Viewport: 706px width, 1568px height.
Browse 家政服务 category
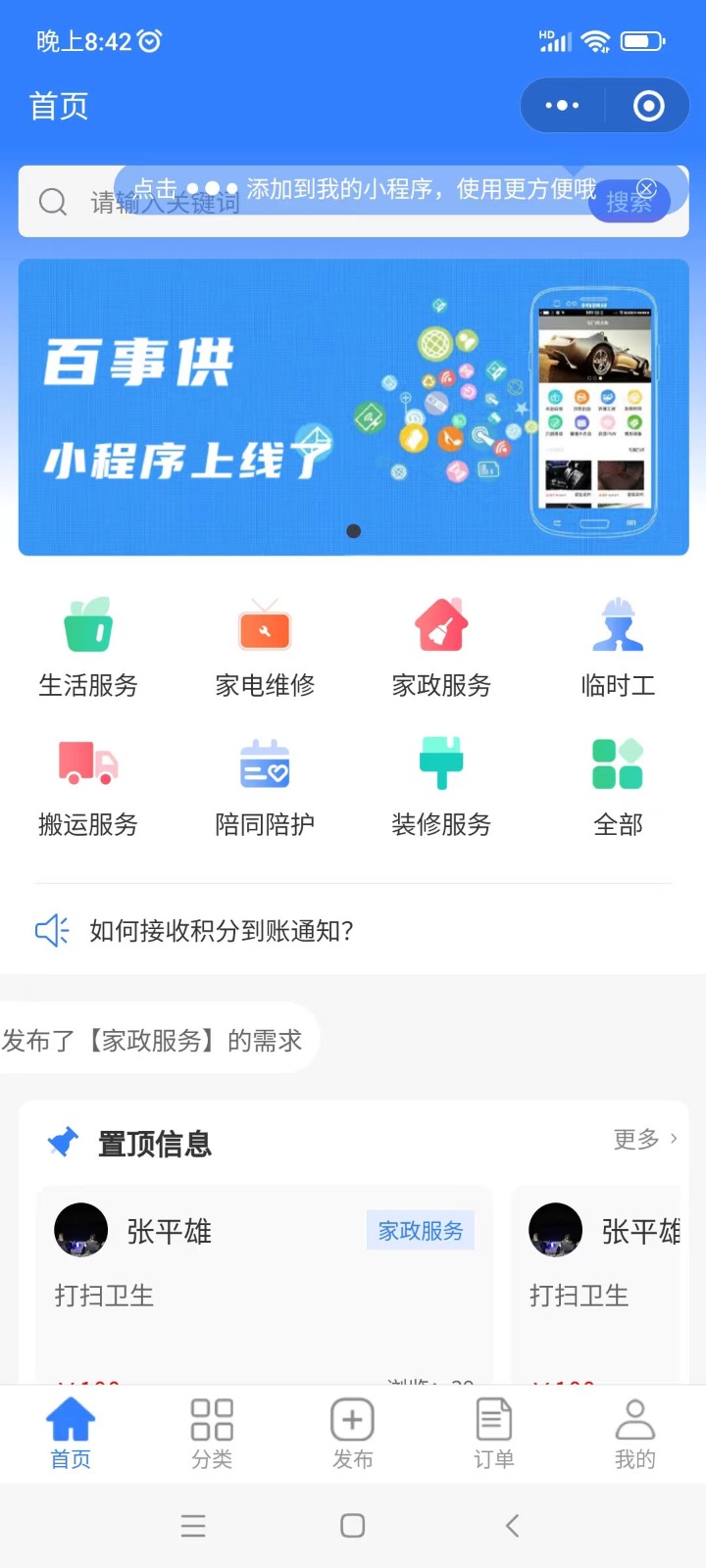441,647
